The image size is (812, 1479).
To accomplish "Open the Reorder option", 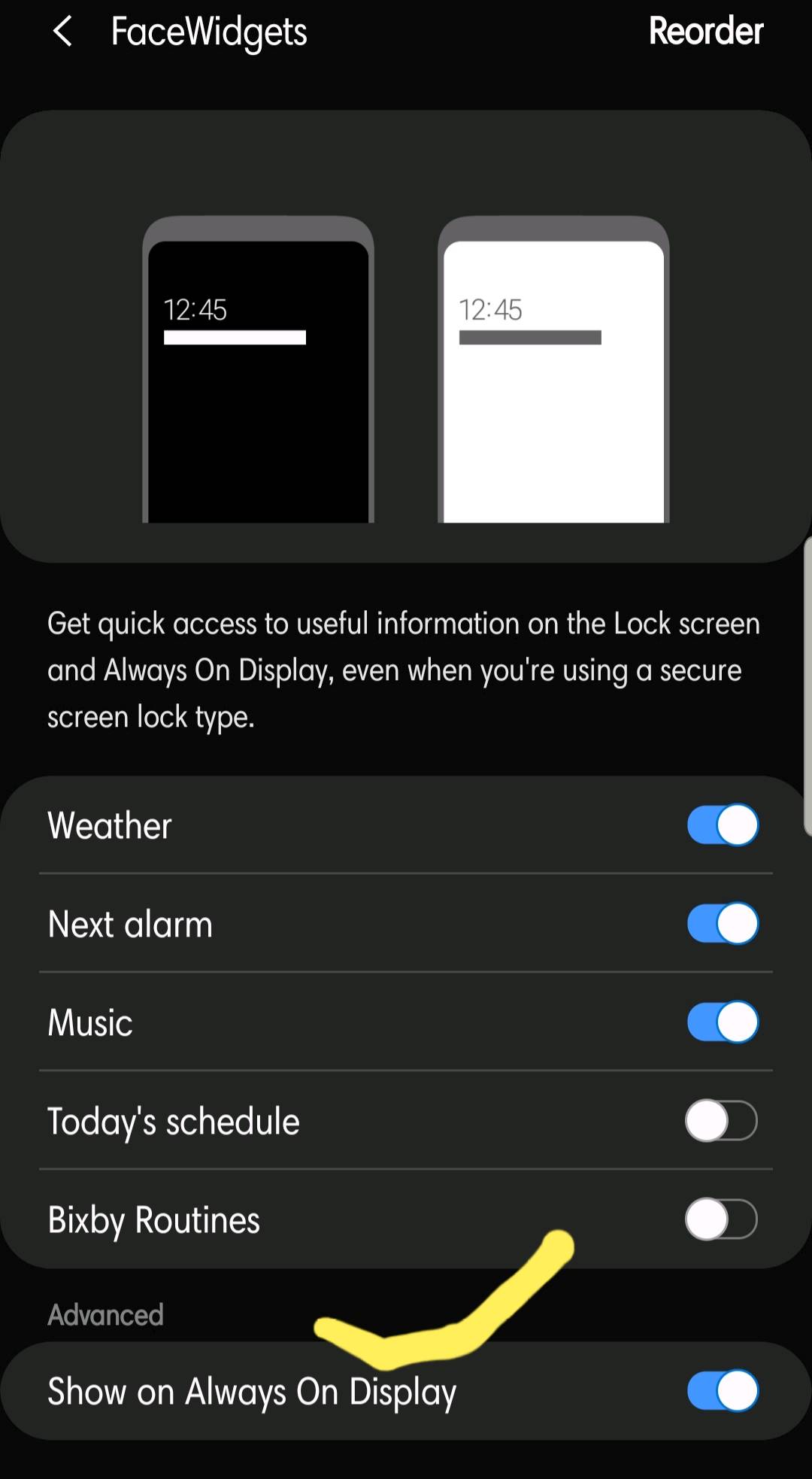I will pyautogui.click(x=705, y=32).
